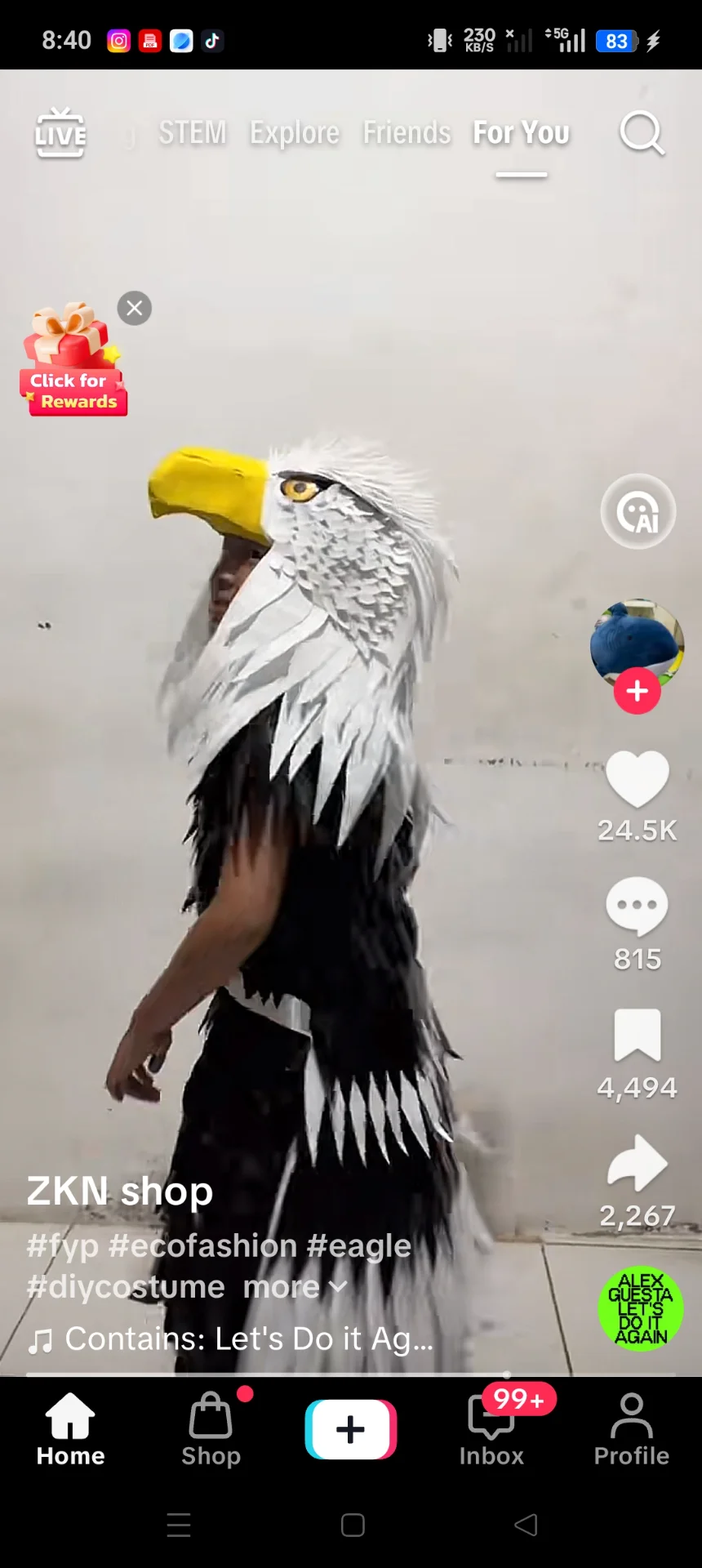Switch to the STEM feed tab

(192, 132)
